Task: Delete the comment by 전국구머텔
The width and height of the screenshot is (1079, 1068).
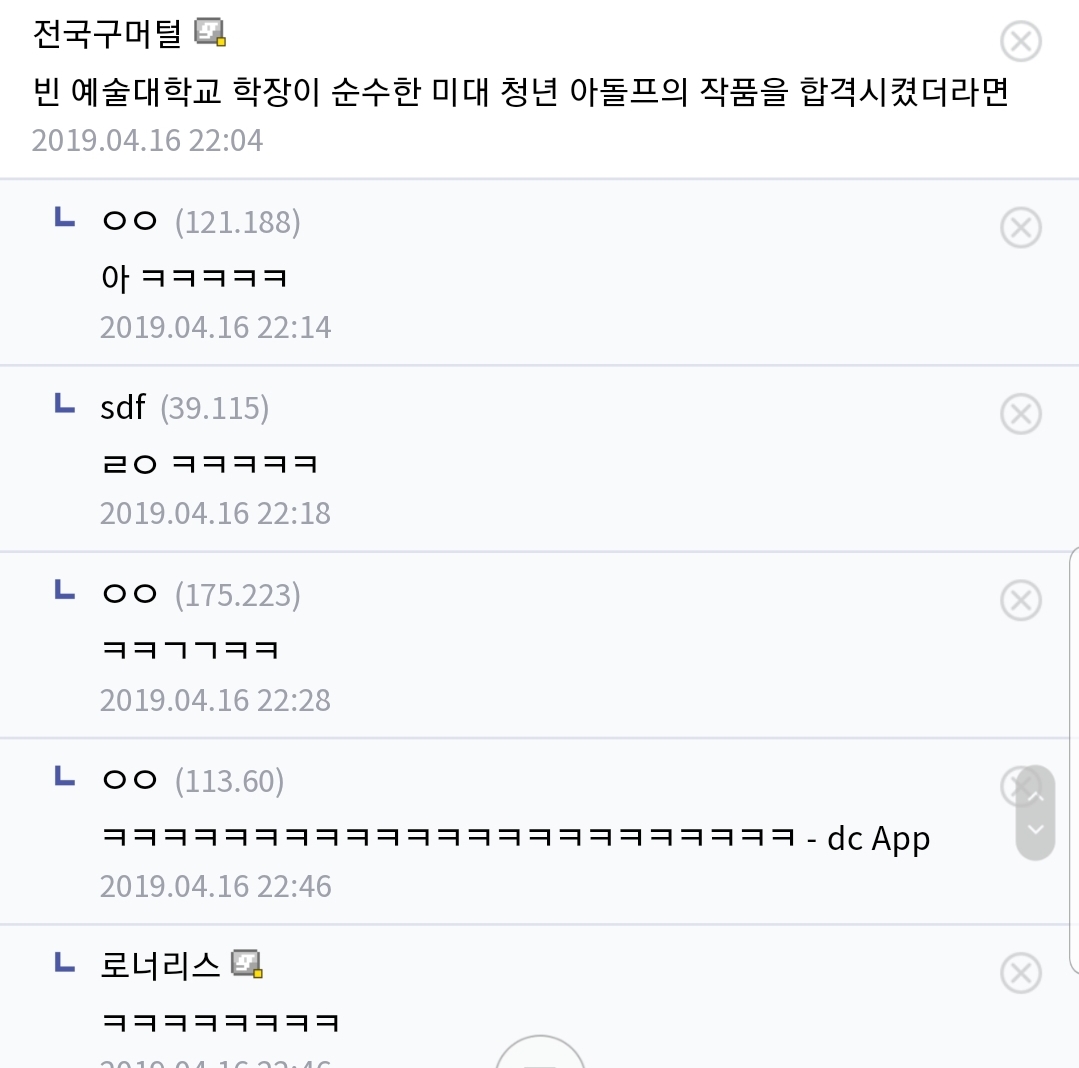Action: pos(1021,42)
